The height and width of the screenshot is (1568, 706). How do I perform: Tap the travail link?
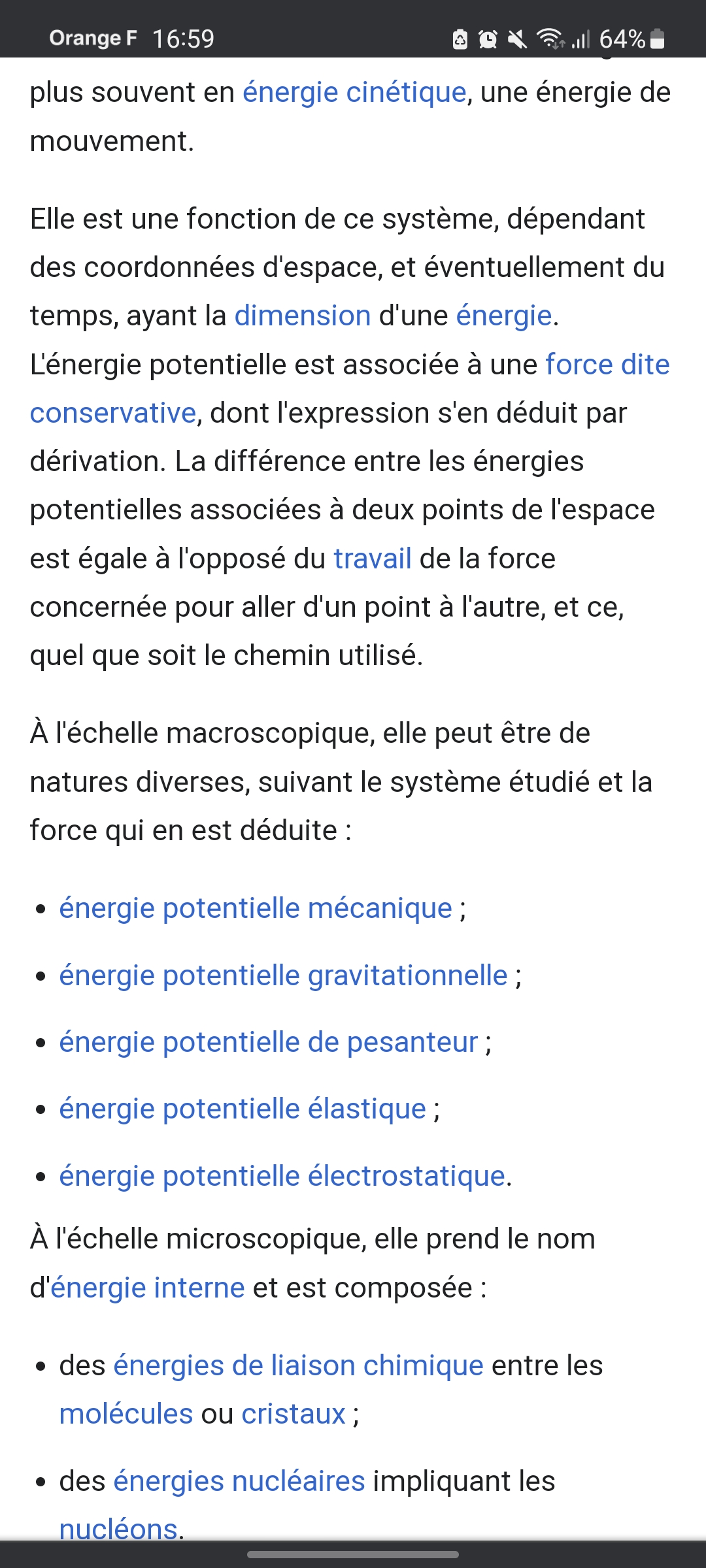[x=372, y=559]
